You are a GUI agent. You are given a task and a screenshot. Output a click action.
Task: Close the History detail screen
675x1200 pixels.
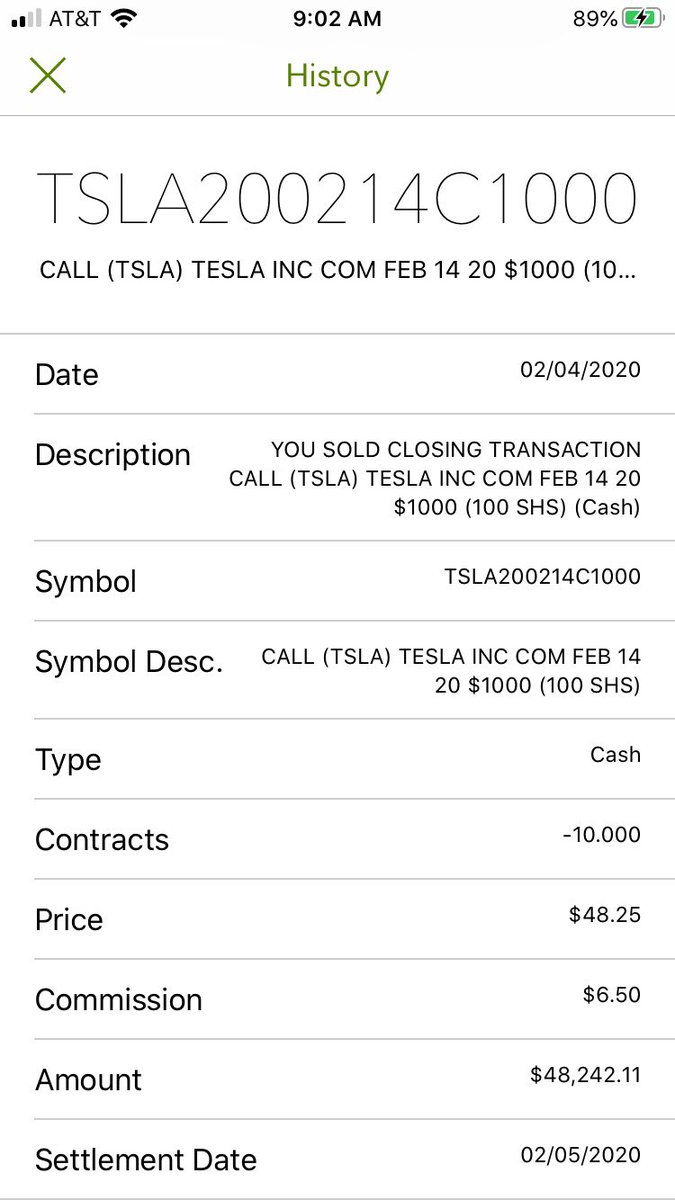[47, 76]
